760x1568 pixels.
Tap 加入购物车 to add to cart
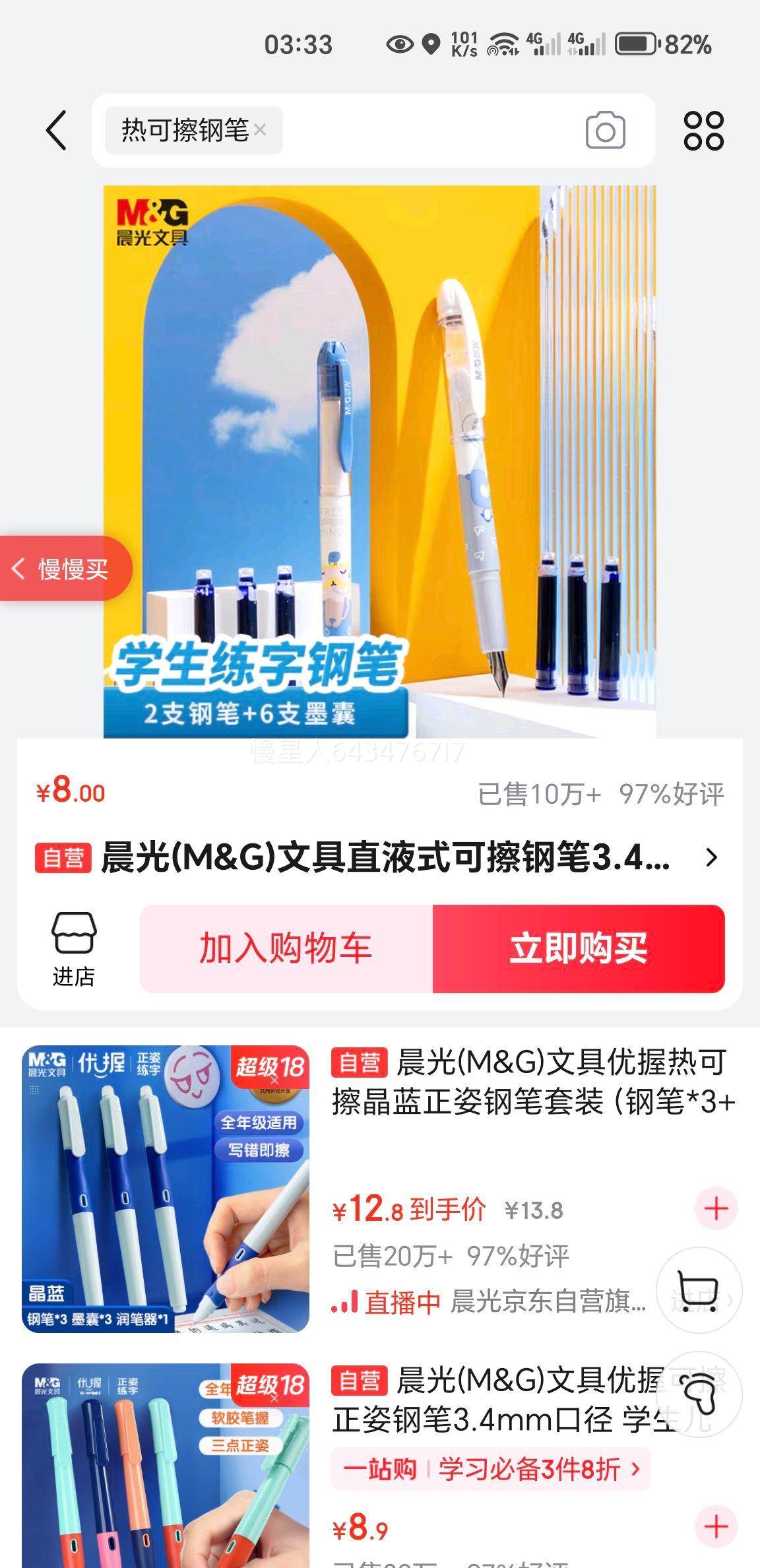(x=286, y=948)
